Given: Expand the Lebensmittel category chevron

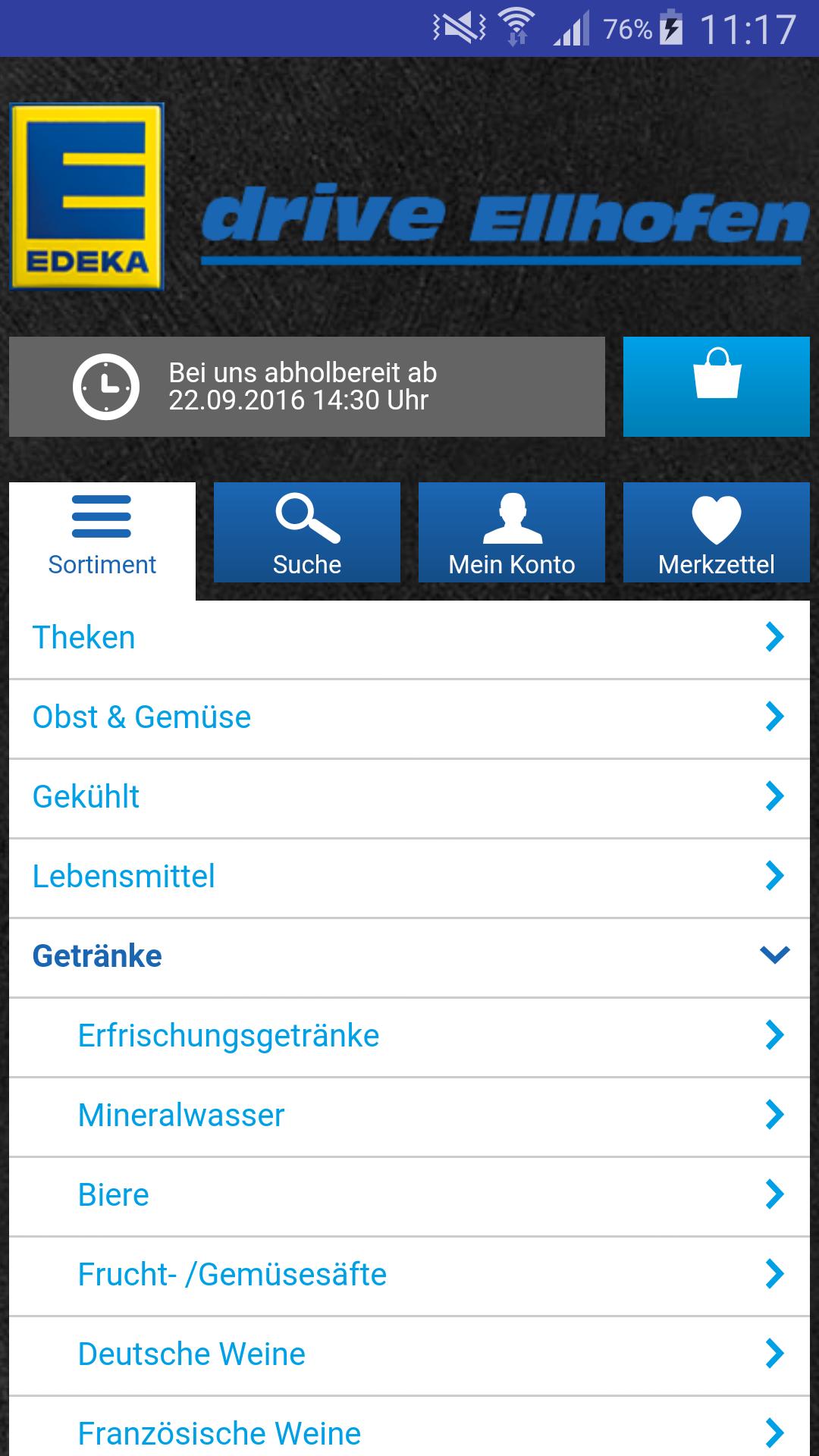Looking at the screenshot, I should [x=774, y=876].
